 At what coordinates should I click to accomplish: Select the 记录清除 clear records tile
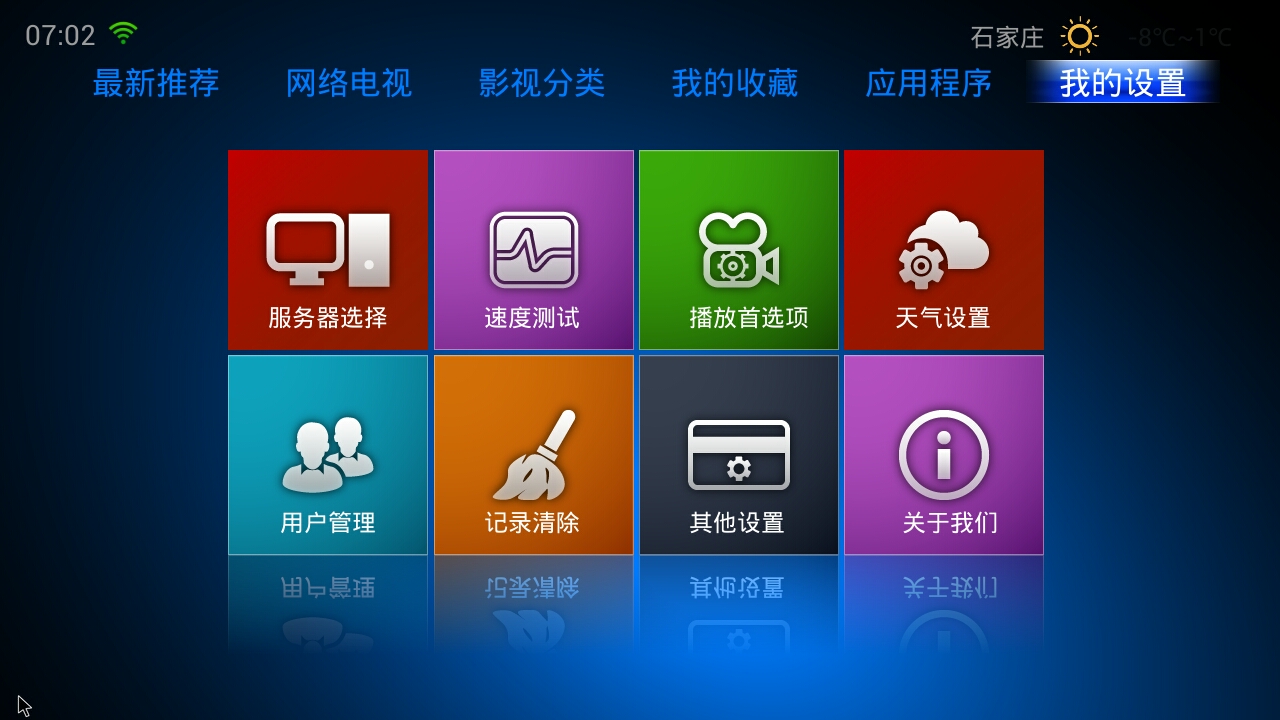coord(534,455)
